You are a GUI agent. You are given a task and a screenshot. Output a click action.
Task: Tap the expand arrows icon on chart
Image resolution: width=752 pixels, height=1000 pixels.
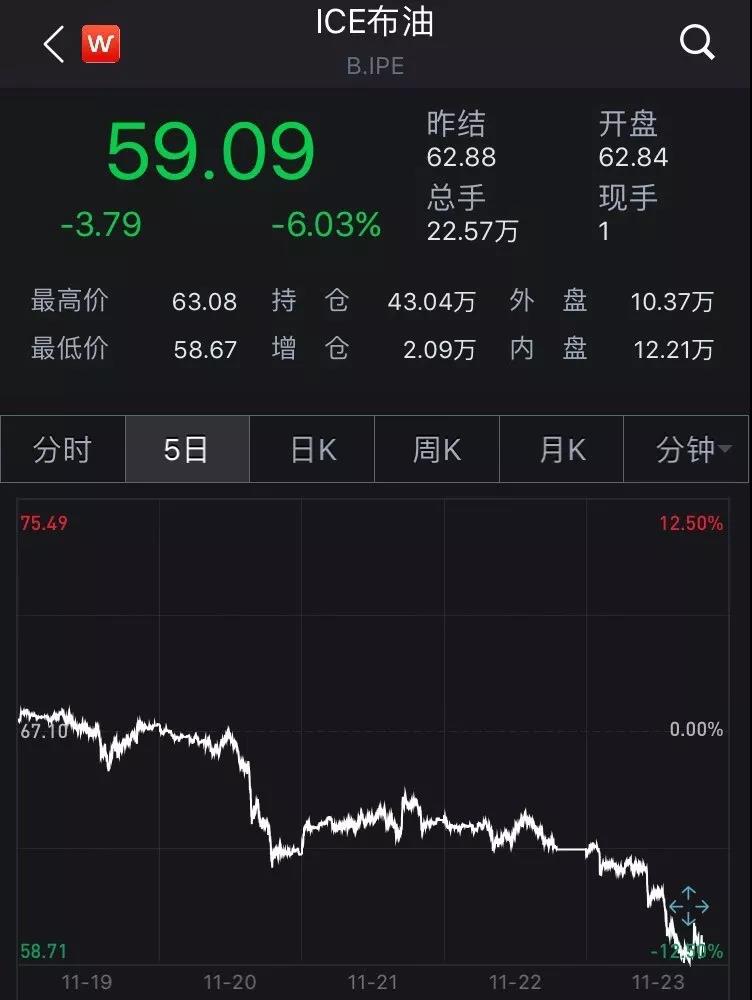[x=688, y=907]
